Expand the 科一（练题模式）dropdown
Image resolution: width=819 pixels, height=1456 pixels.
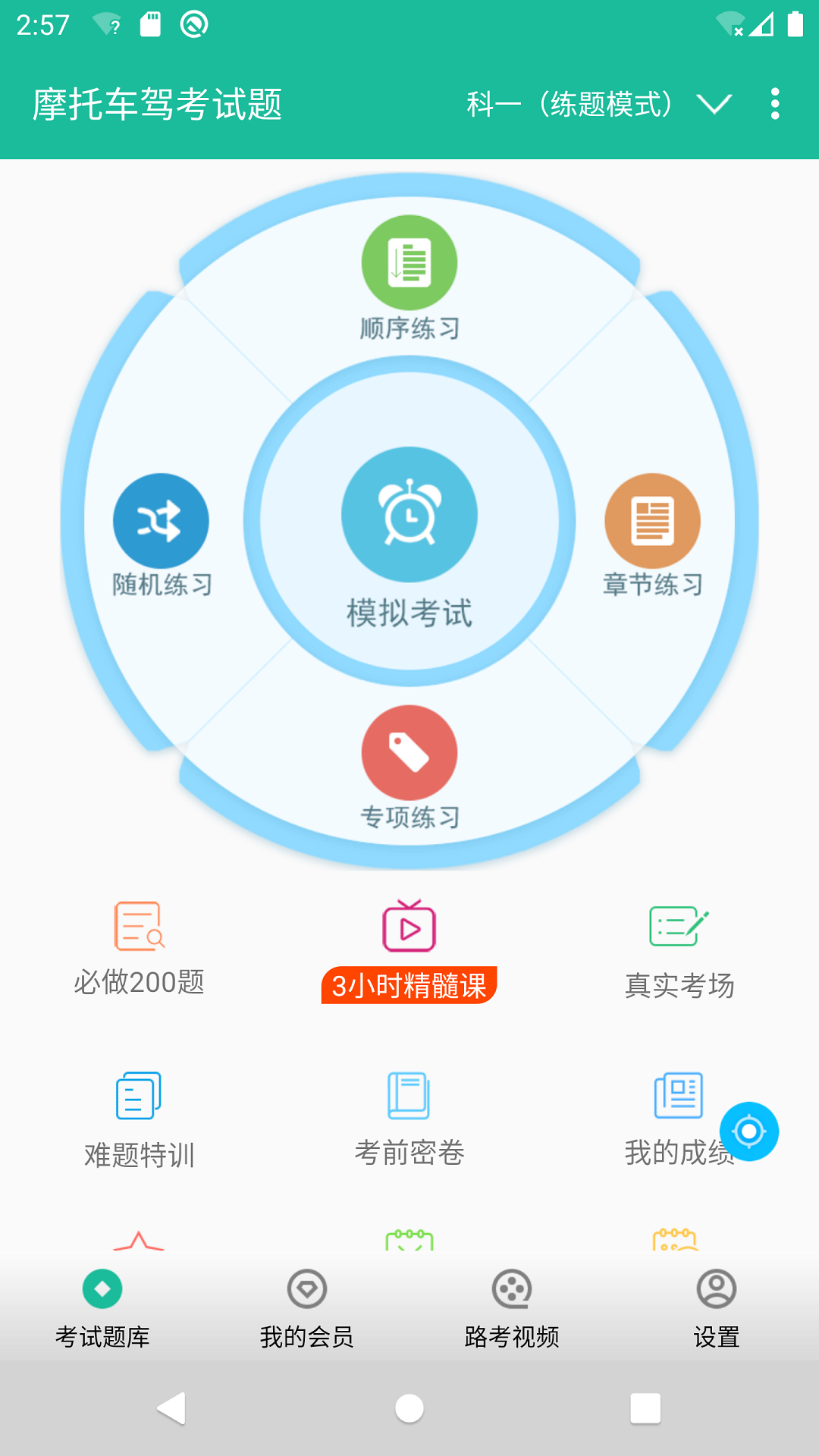(716, 105)
